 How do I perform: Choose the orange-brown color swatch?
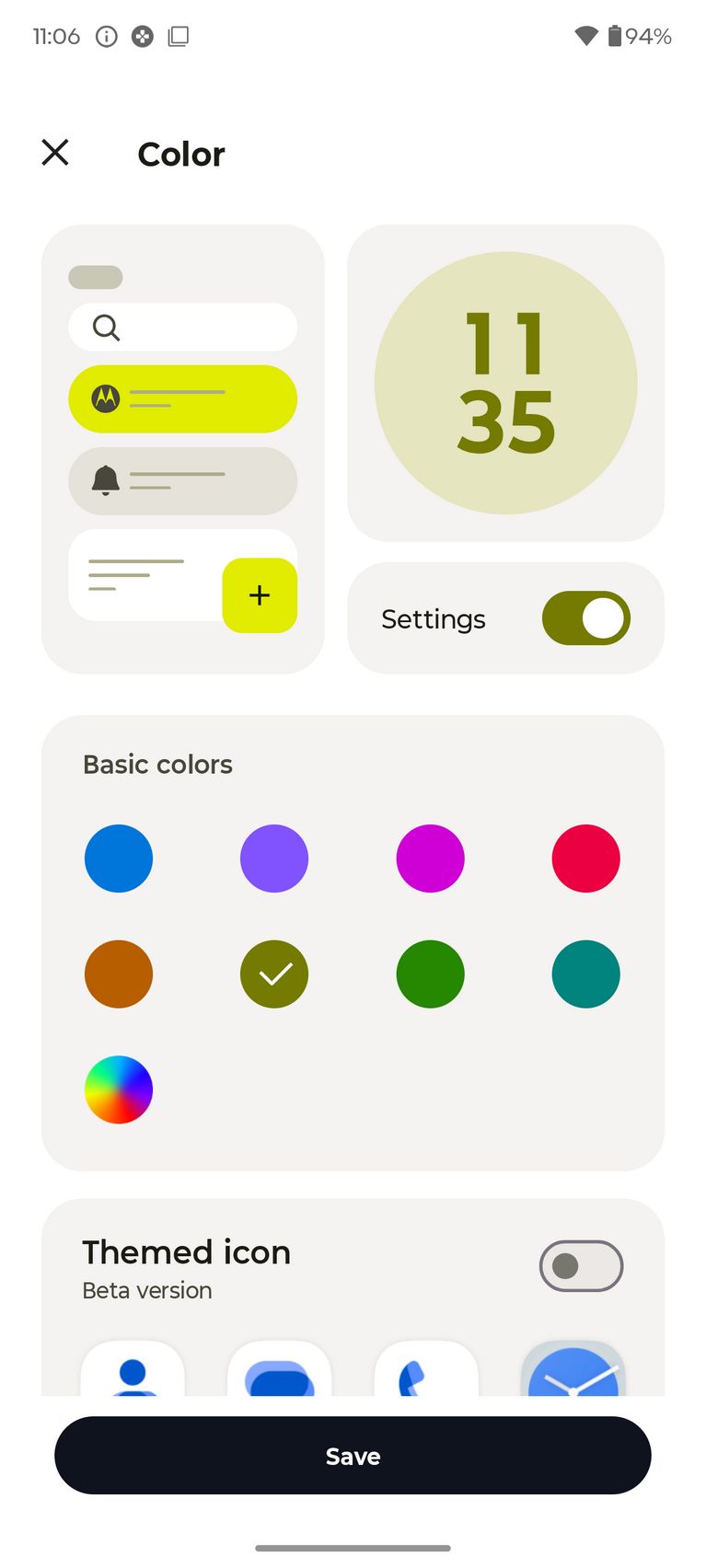tap(119, 974)
